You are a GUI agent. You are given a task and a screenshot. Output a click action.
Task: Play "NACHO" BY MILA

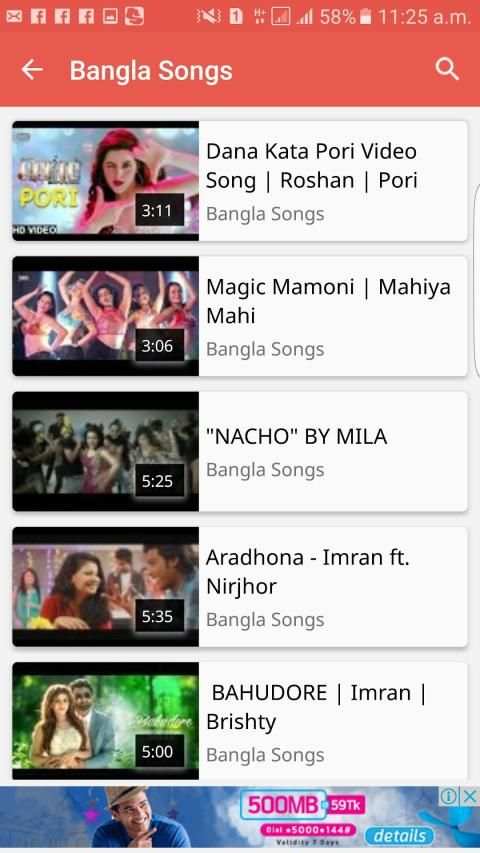point(239,452)
